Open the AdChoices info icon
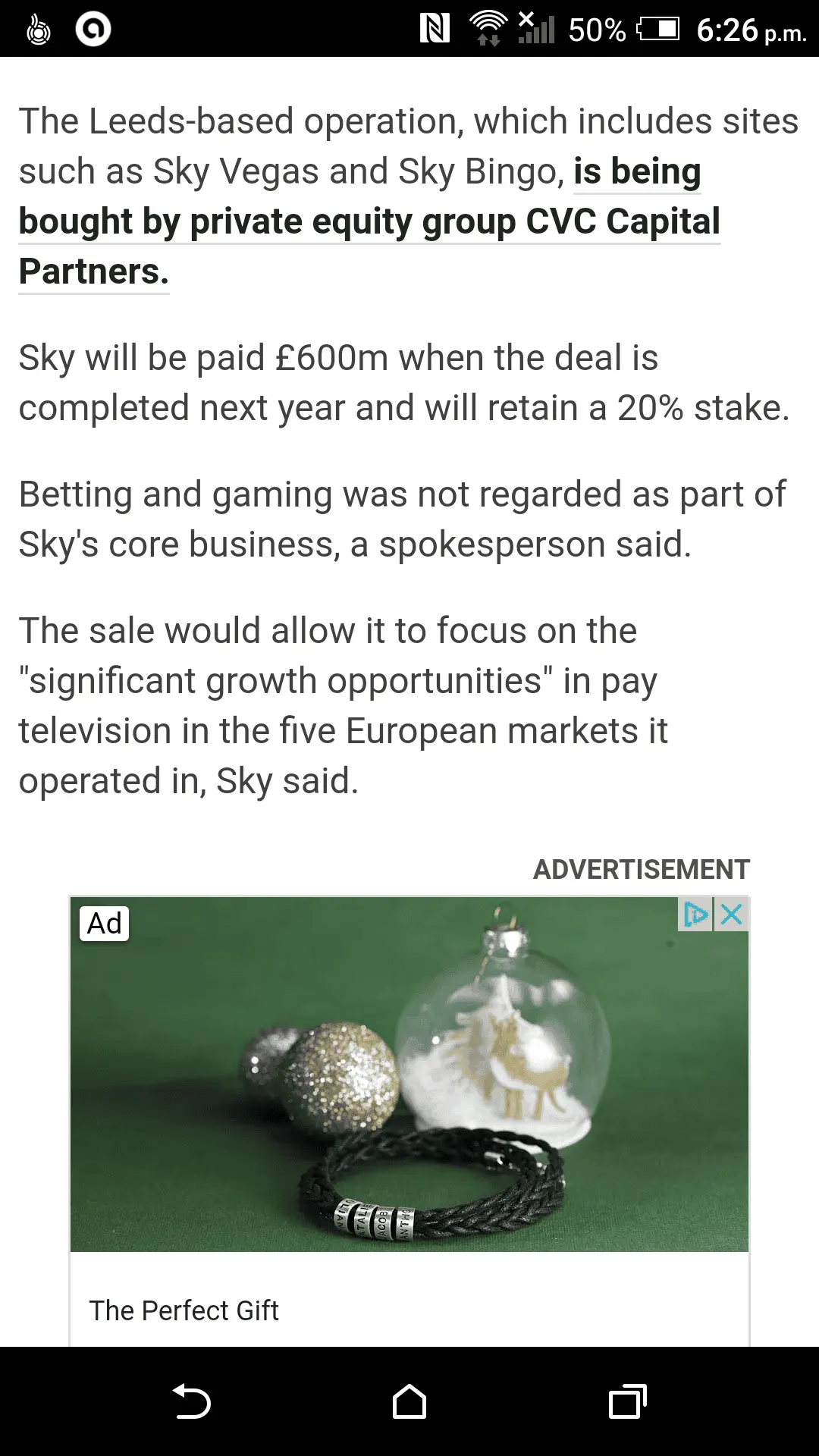This screenshot has height=1456, width=819. (695, 915)
